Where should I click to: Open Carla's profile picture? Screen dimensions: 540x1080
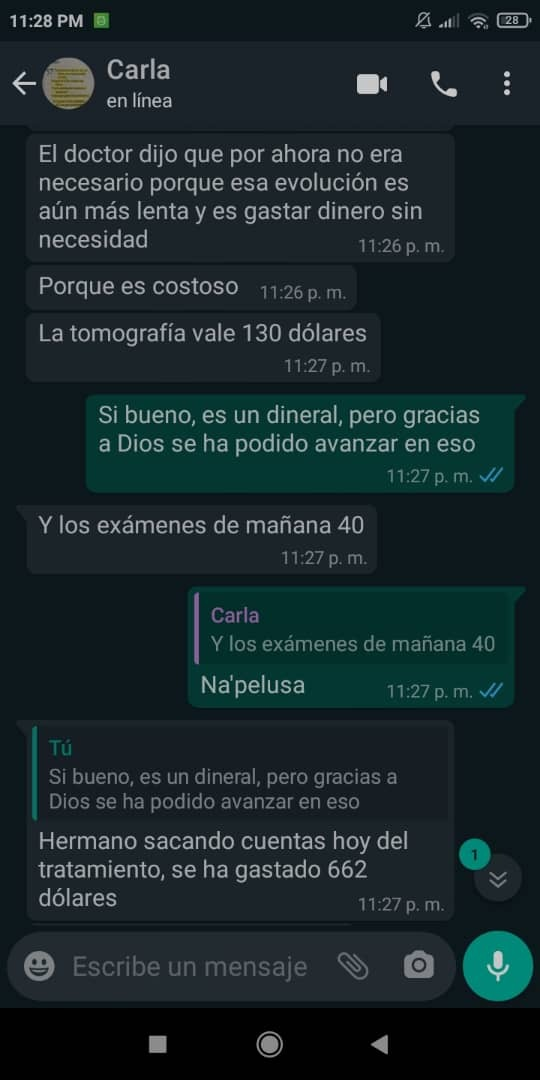click(68, 83)
